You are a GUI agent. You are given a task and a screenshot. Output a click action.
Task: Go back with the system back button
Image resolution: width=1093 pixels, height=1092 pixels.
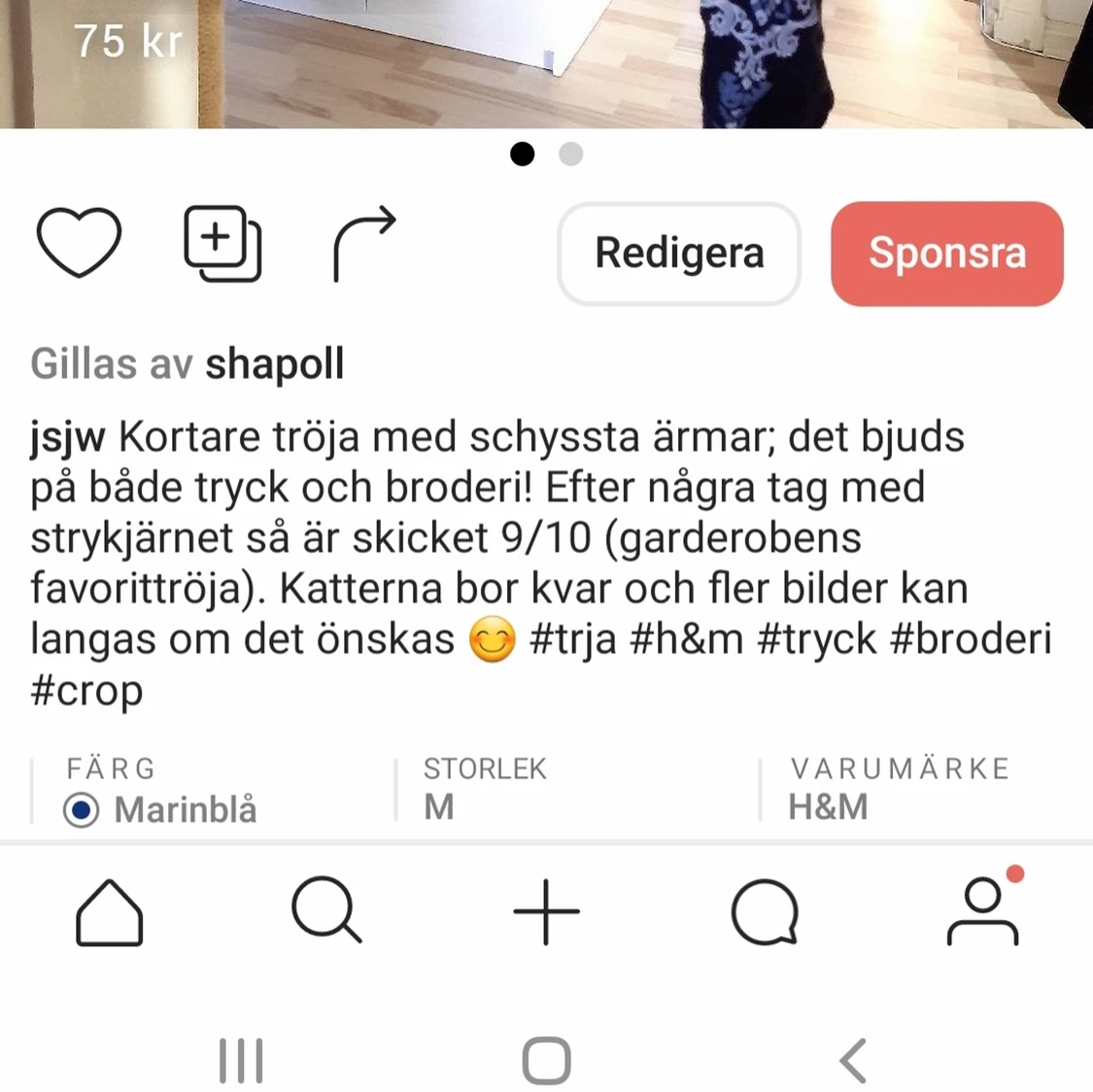click(x=853, y=1060)
